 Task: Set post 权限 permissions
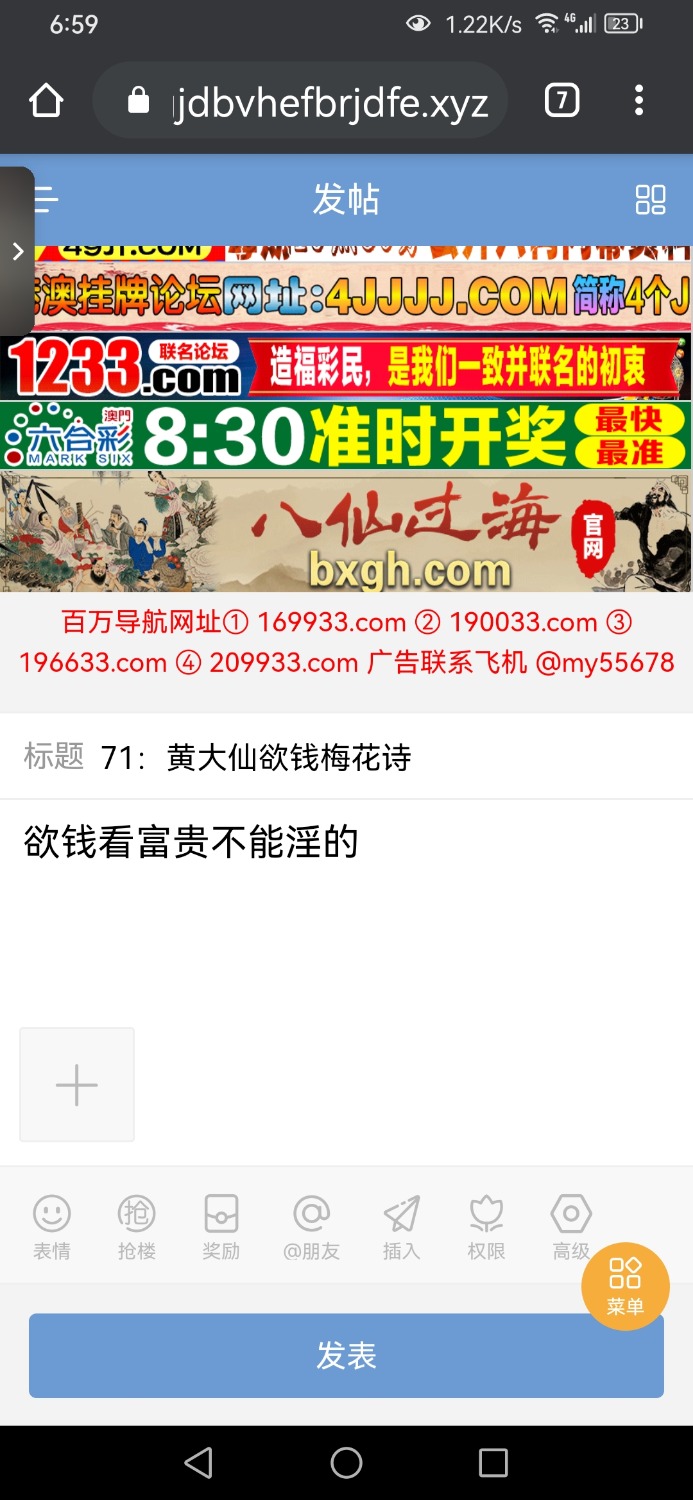pos(486,1227)
